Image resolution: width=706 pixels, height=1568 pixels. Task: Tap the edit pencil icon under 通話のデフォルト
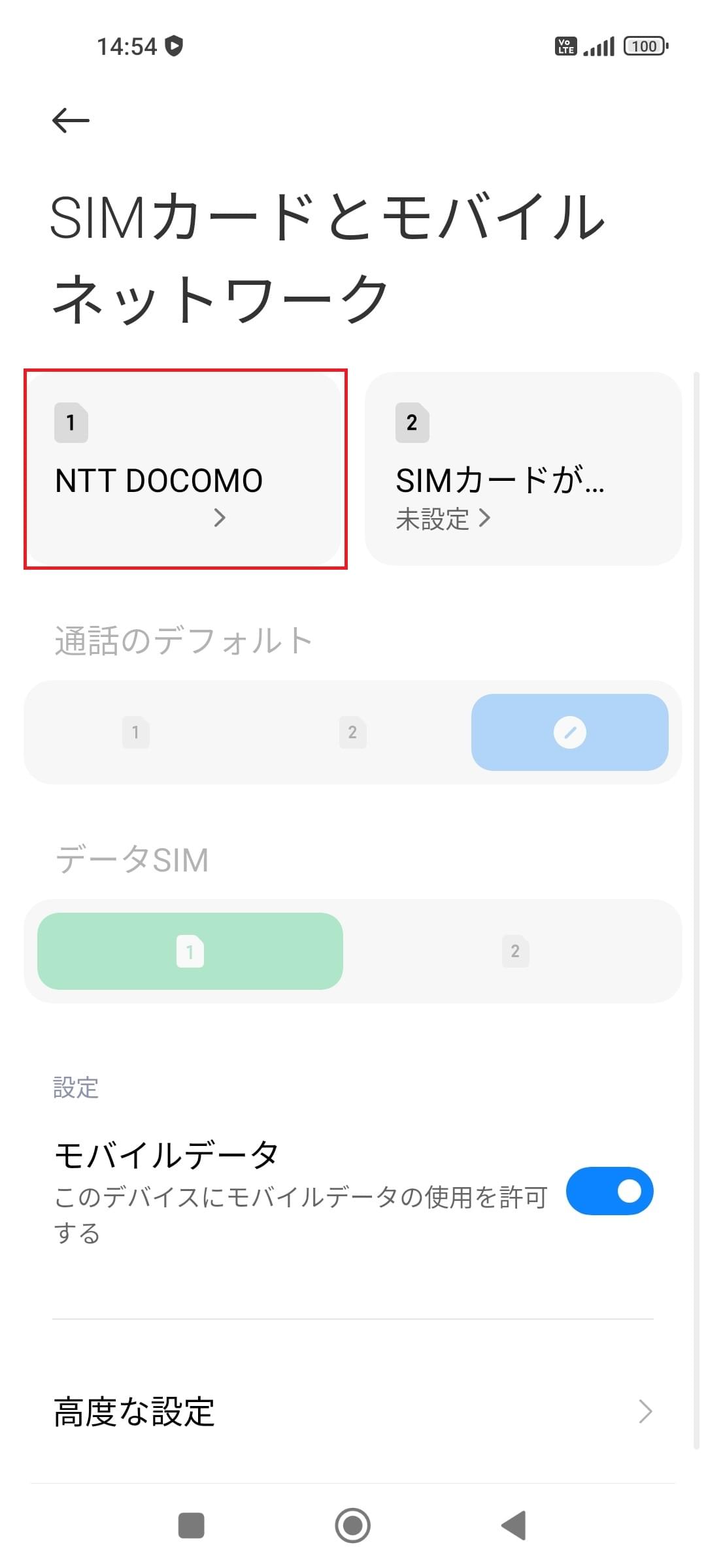coord(569,732)
